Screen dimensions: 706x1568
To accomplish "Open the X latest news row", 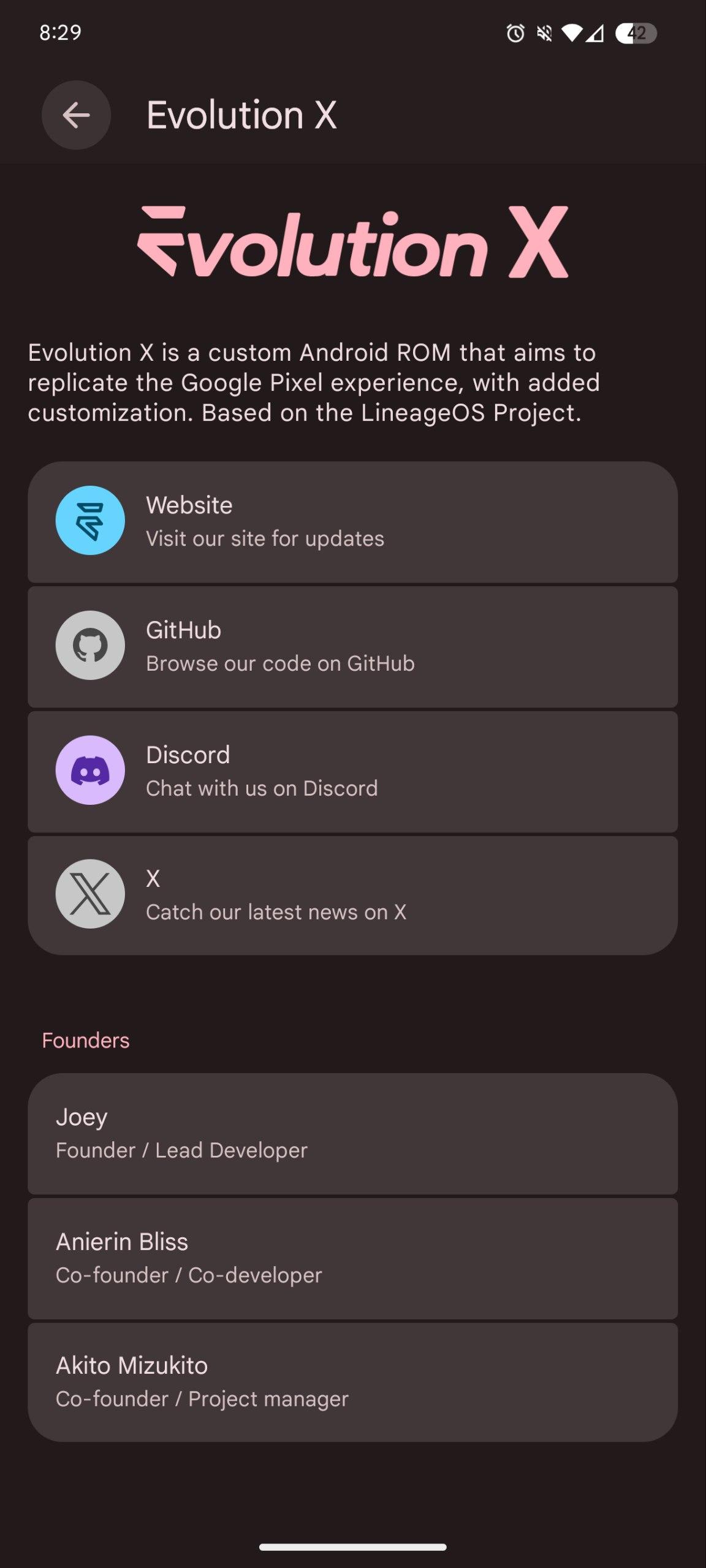I will 352,895.
